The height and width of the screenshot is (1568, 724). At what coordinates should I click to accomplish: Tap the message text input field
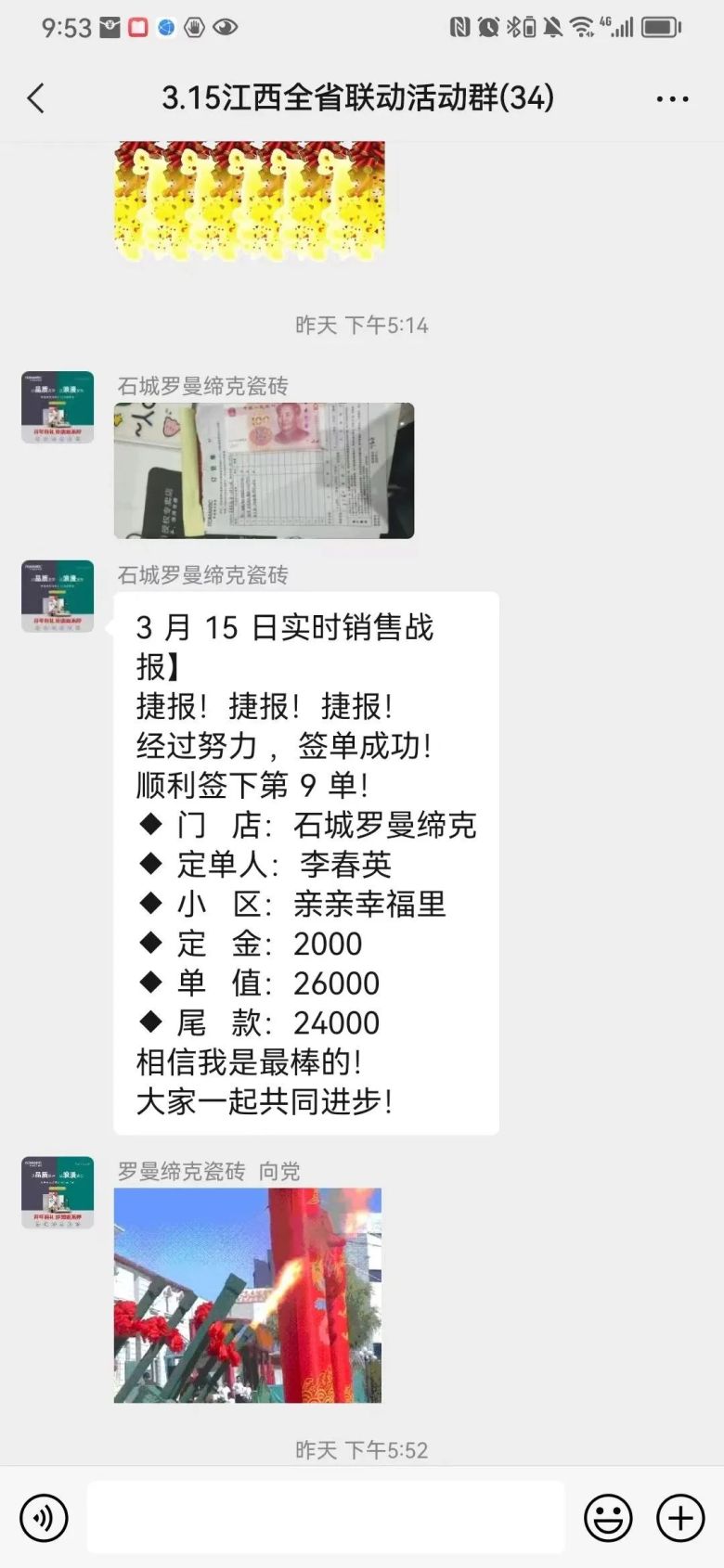[x=325, y=1518]
